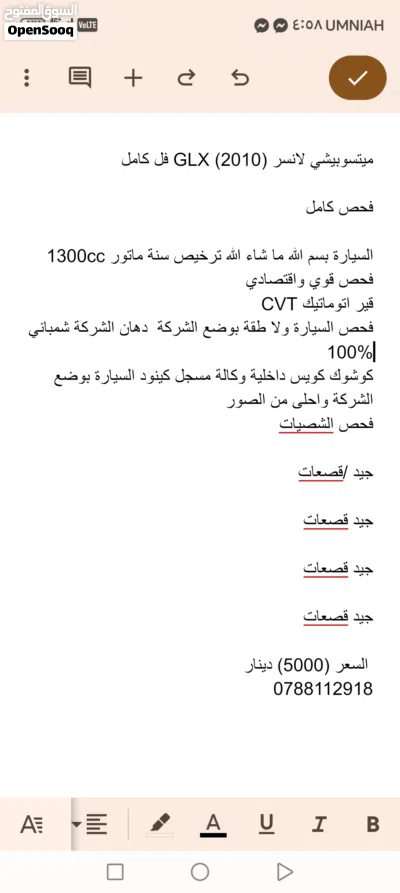Apply bold formatting
Viewport: 400px width, 893px height.
(x=373, y=824)
